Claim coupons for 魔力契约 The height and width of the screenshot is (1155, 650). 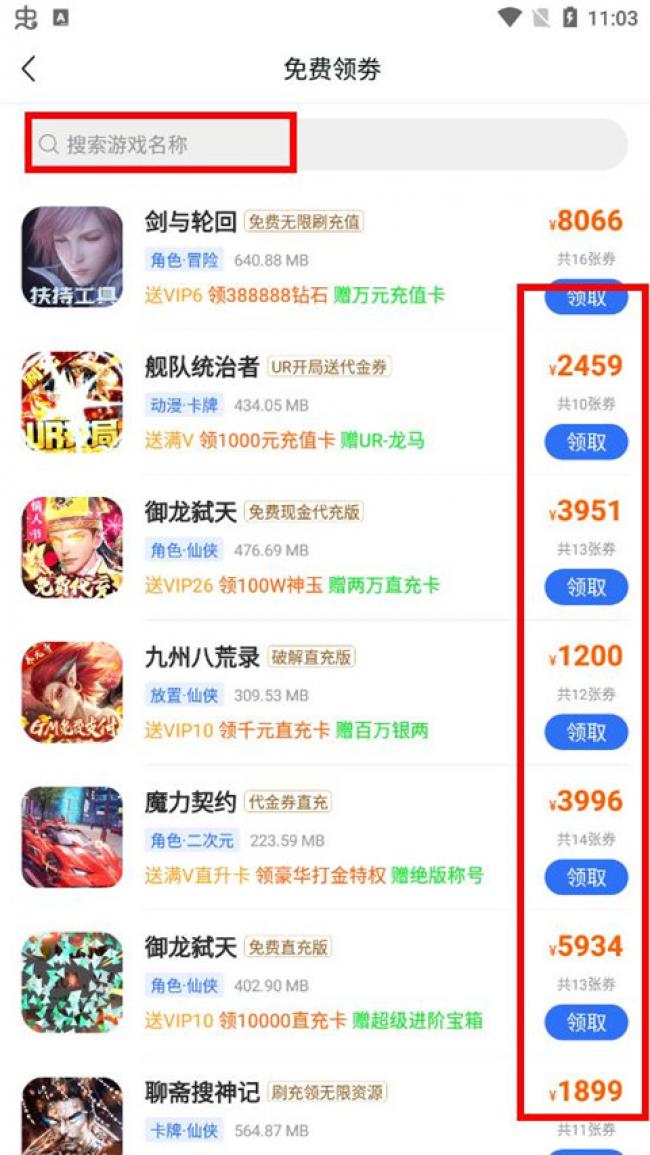point(586,877)
